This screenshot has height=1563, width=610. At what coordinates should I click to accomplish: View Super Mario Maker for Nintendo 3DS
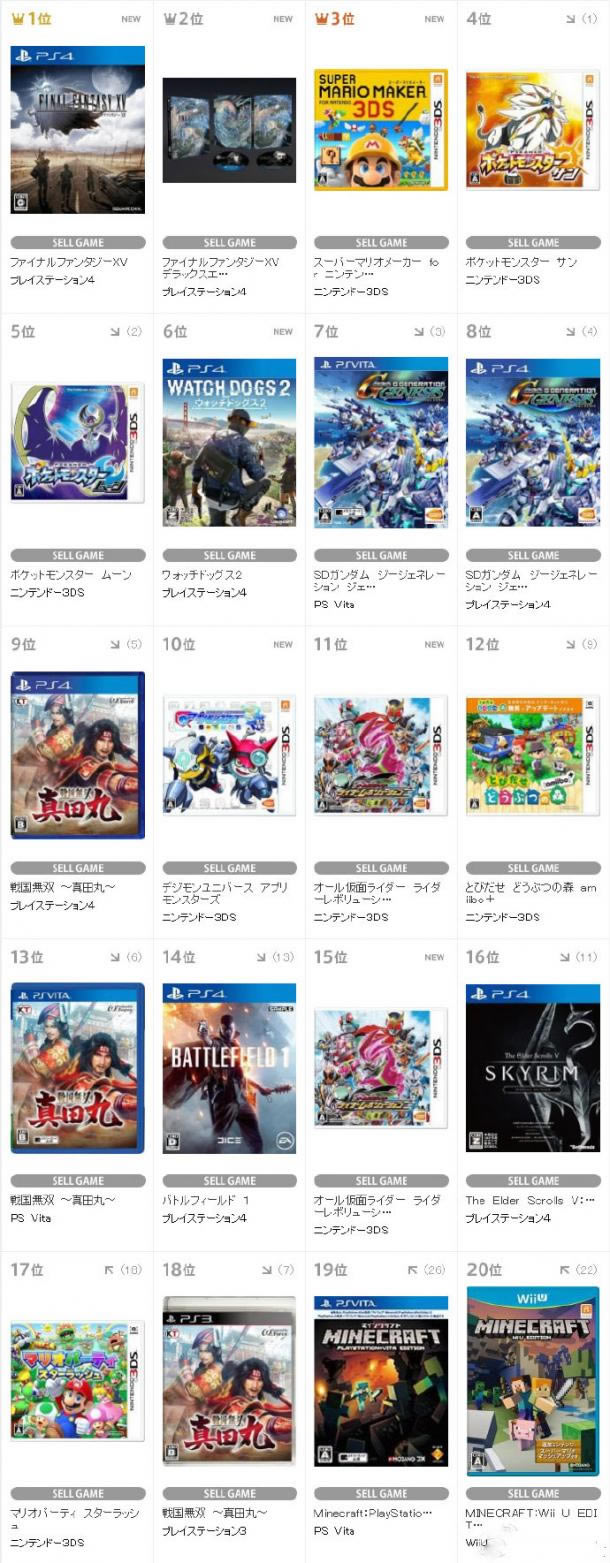point(381,130)
